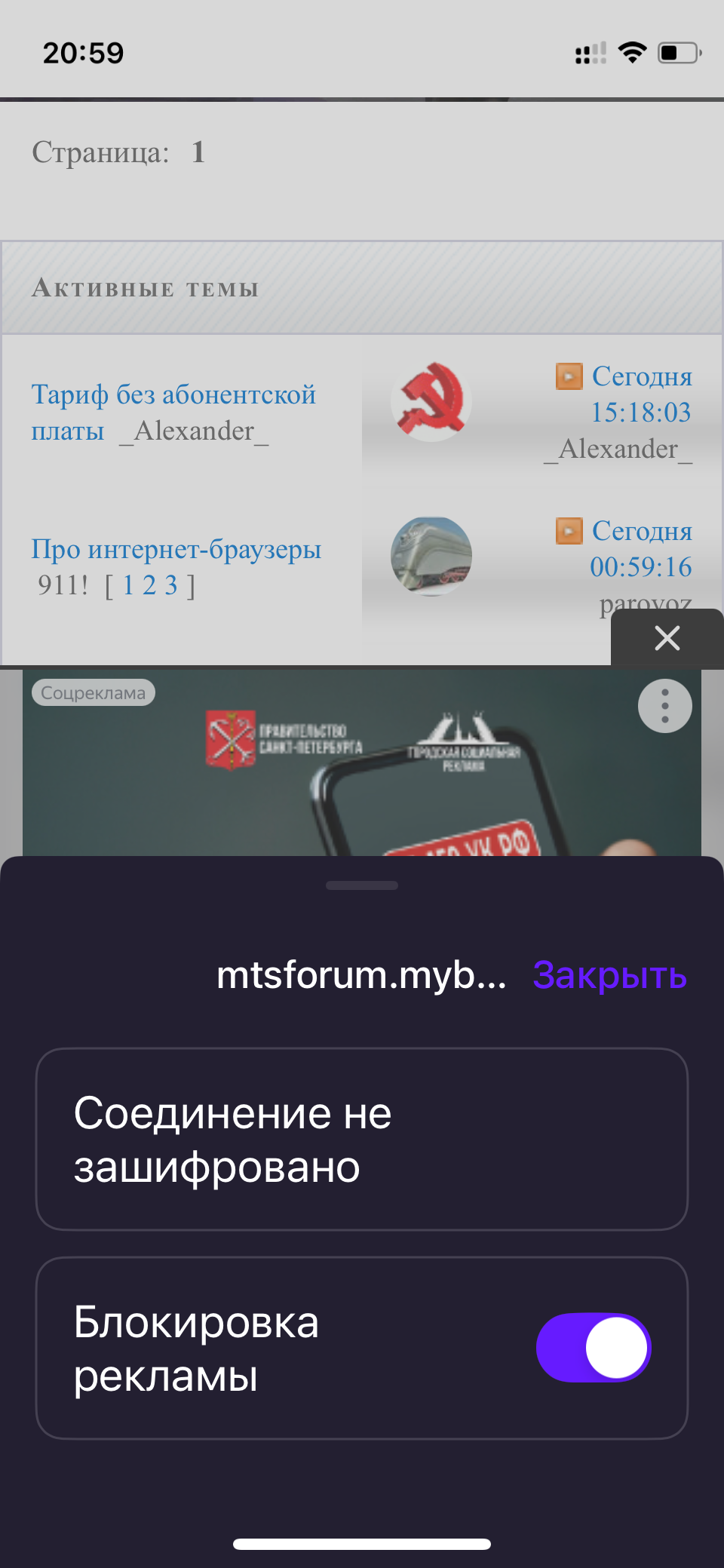The height and width of the screenshot is (1568, 724).
Task: Open the ad's three-dot options menu
Action: [x=664, y=706]
